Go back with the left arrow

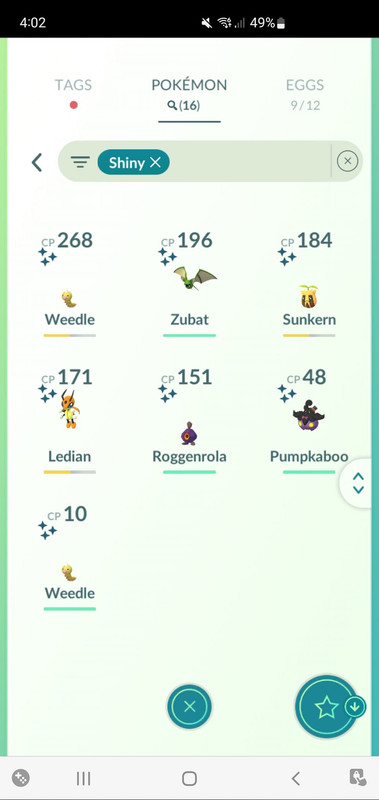[36, 163]
